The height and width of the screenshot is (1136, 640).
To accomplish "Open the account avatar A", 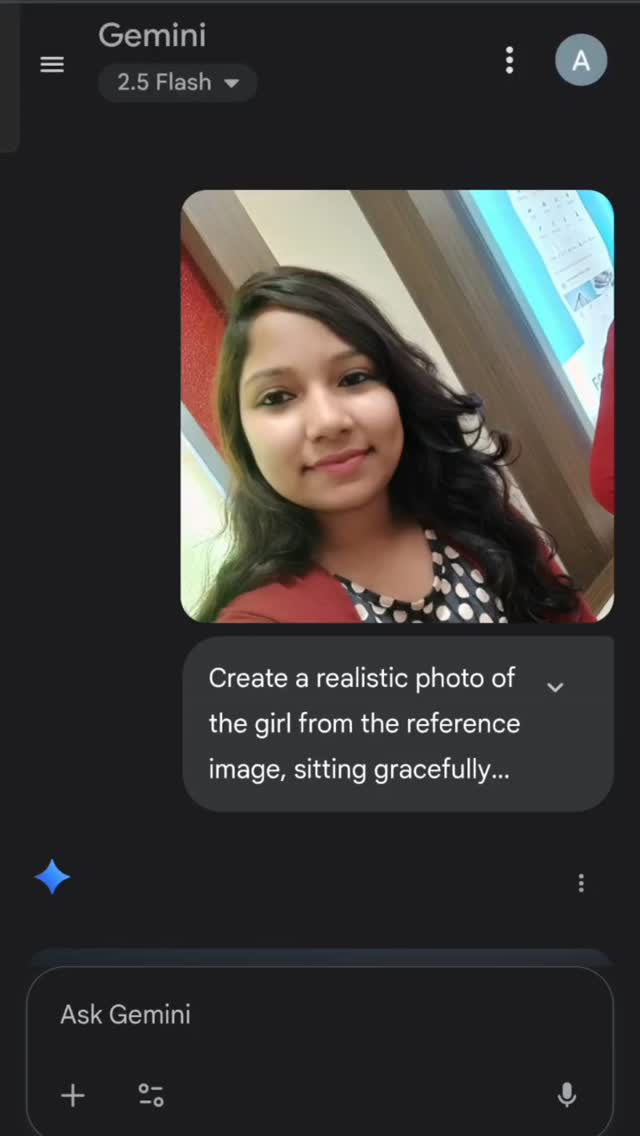I will (581, 61).
